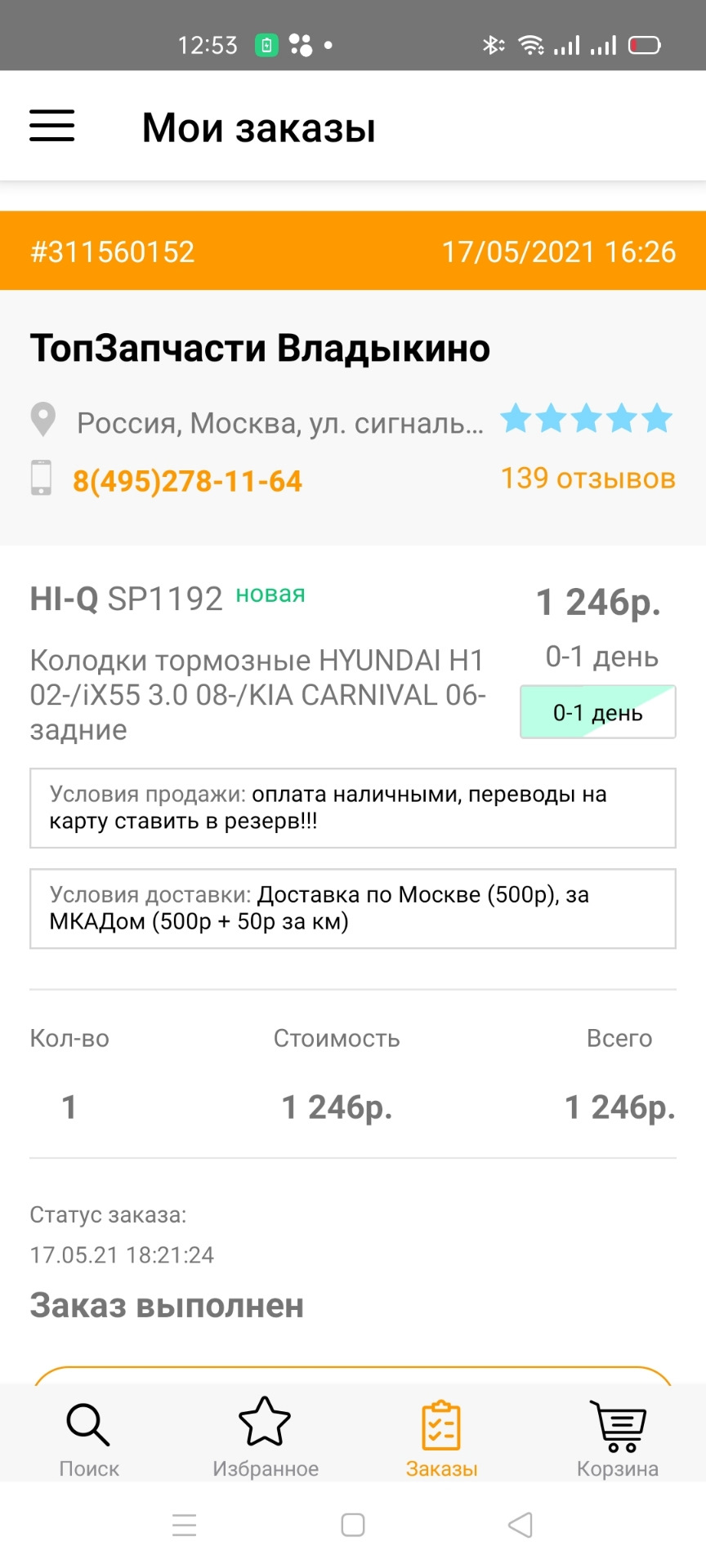
Task: Open the hamburger navigation menu
Action: point(51,127)
